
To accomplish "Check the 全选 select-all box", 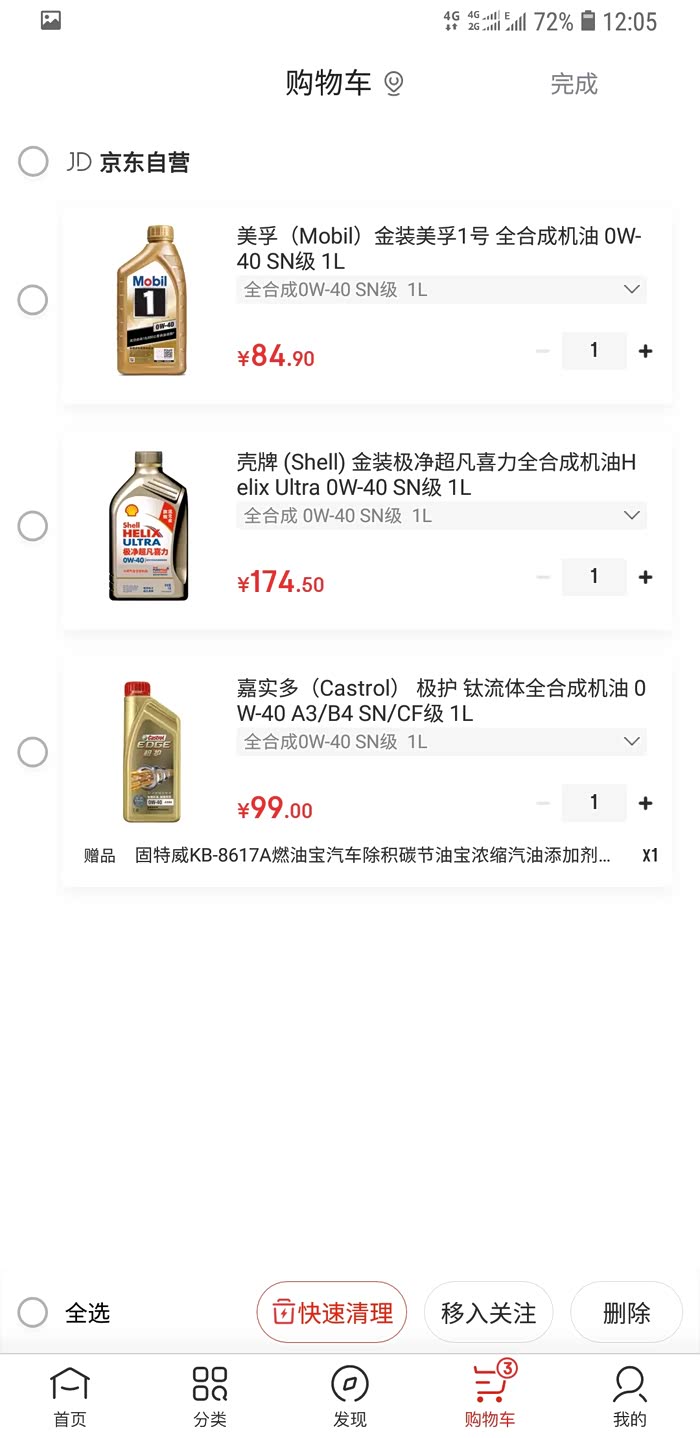I will (x=33, y=1313).
